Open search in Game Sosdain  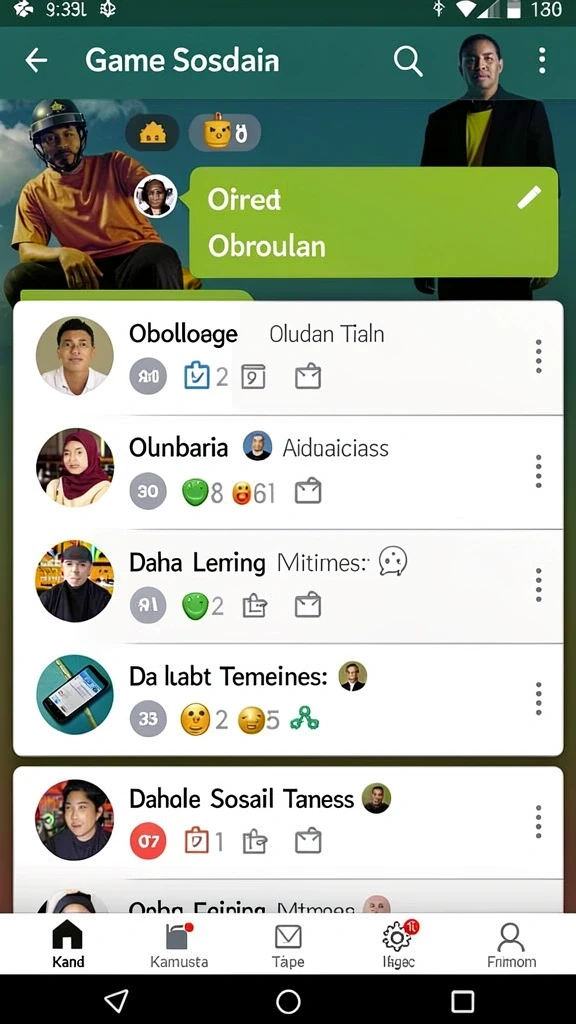point(408,61)
